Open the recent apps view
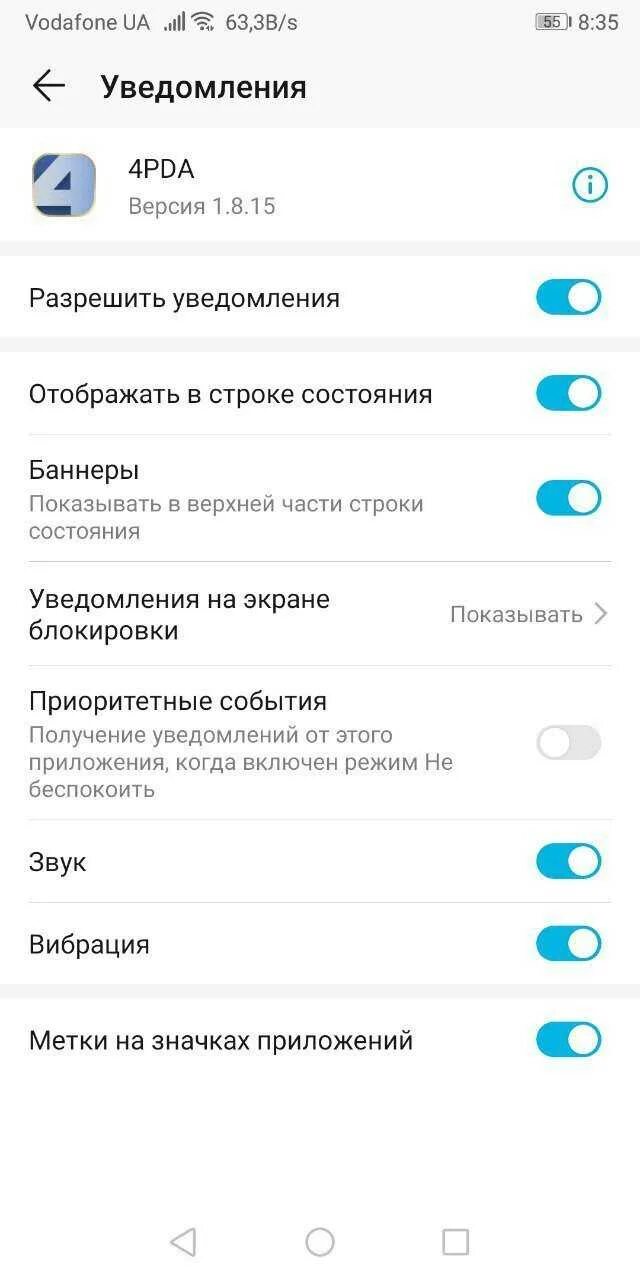Screen dimensions: 640x1280 click(455, 1242)
